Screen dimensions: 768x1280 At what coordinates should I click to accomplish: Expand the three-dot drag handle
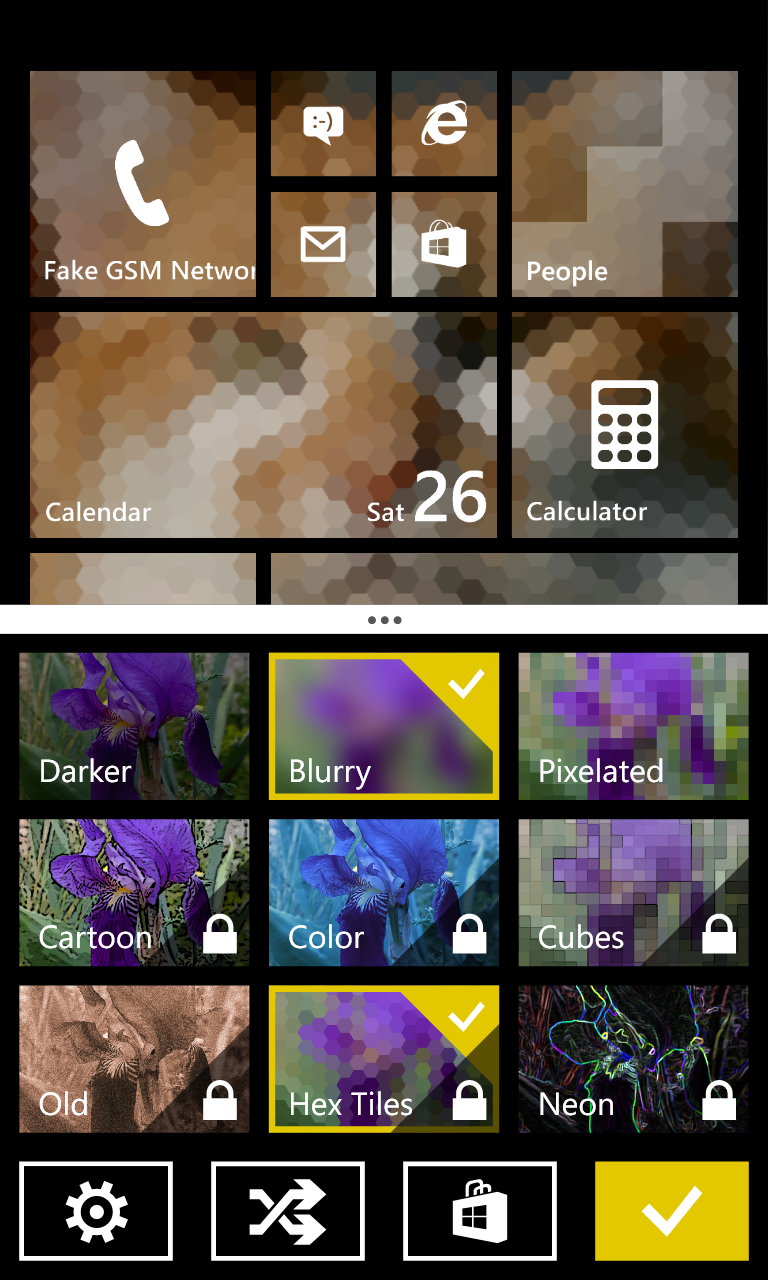384,620
